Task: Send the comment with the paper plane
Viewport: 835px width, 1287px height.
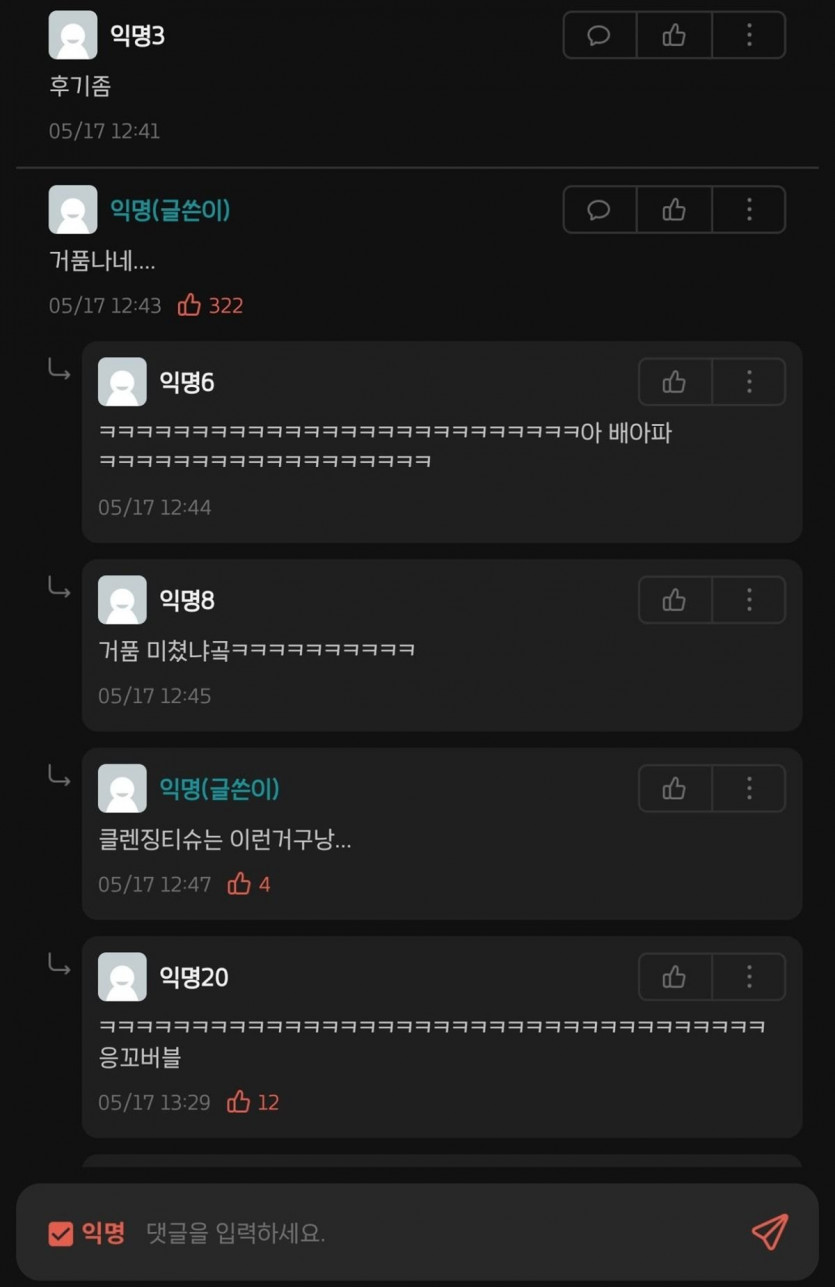Action: (769, 1232)
